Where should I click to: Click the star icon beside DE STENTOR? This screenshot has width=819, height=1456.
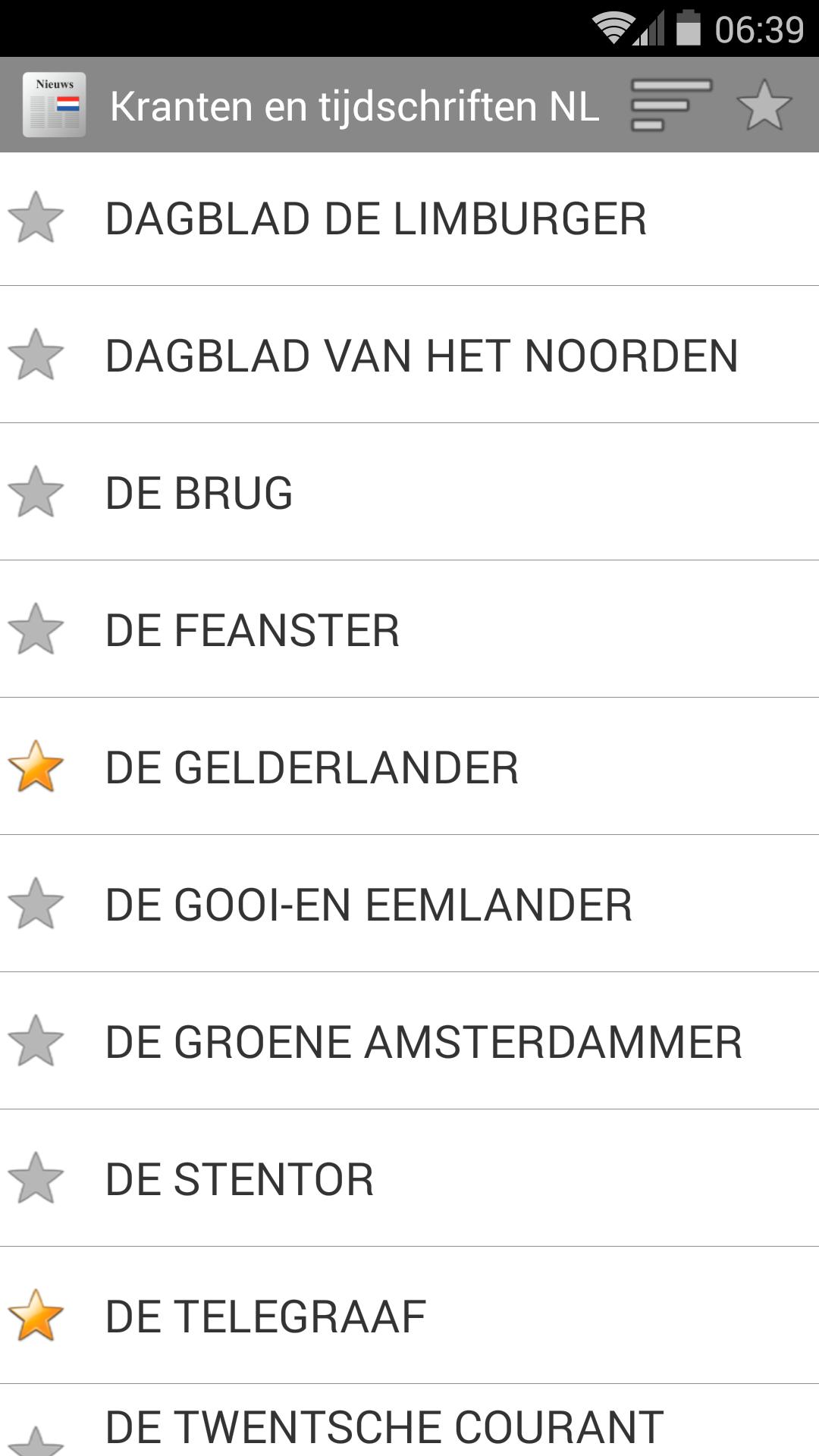pyautogui.click(x=37, y=1178)
